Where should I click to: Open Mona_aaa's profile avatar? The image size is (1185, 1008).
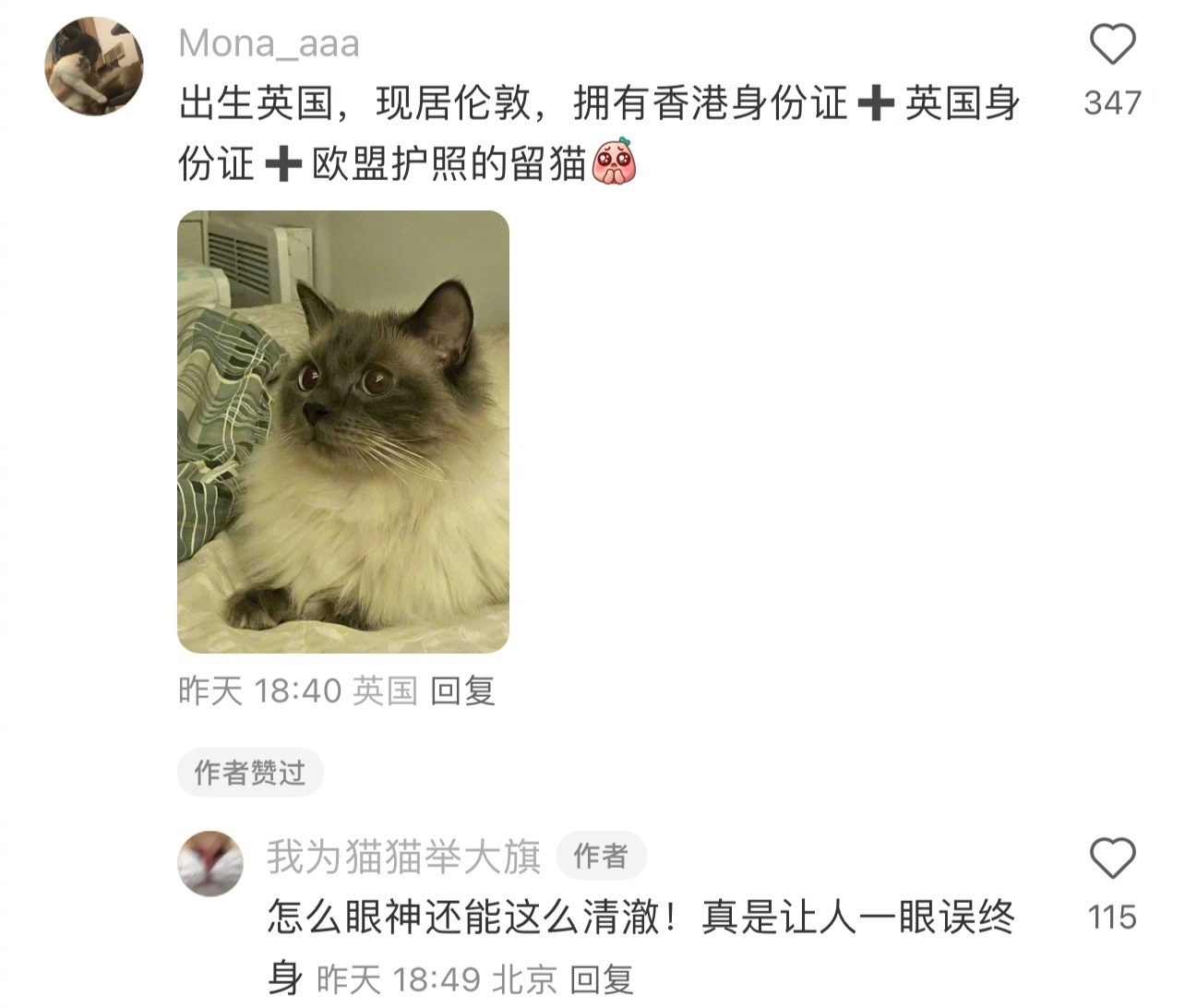click(x=94, y=66)
